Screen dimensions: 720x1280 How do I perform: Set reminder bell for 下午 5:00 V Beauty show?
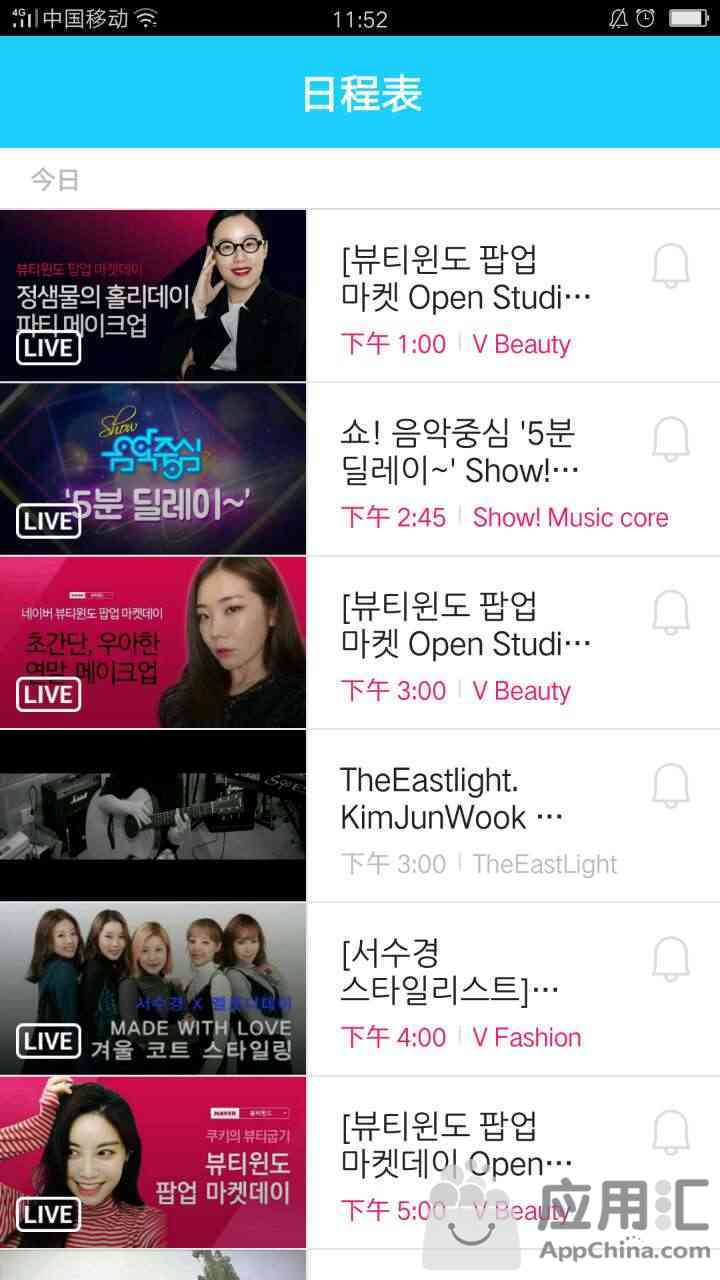pyautogui.click(x=671, y=1132)
